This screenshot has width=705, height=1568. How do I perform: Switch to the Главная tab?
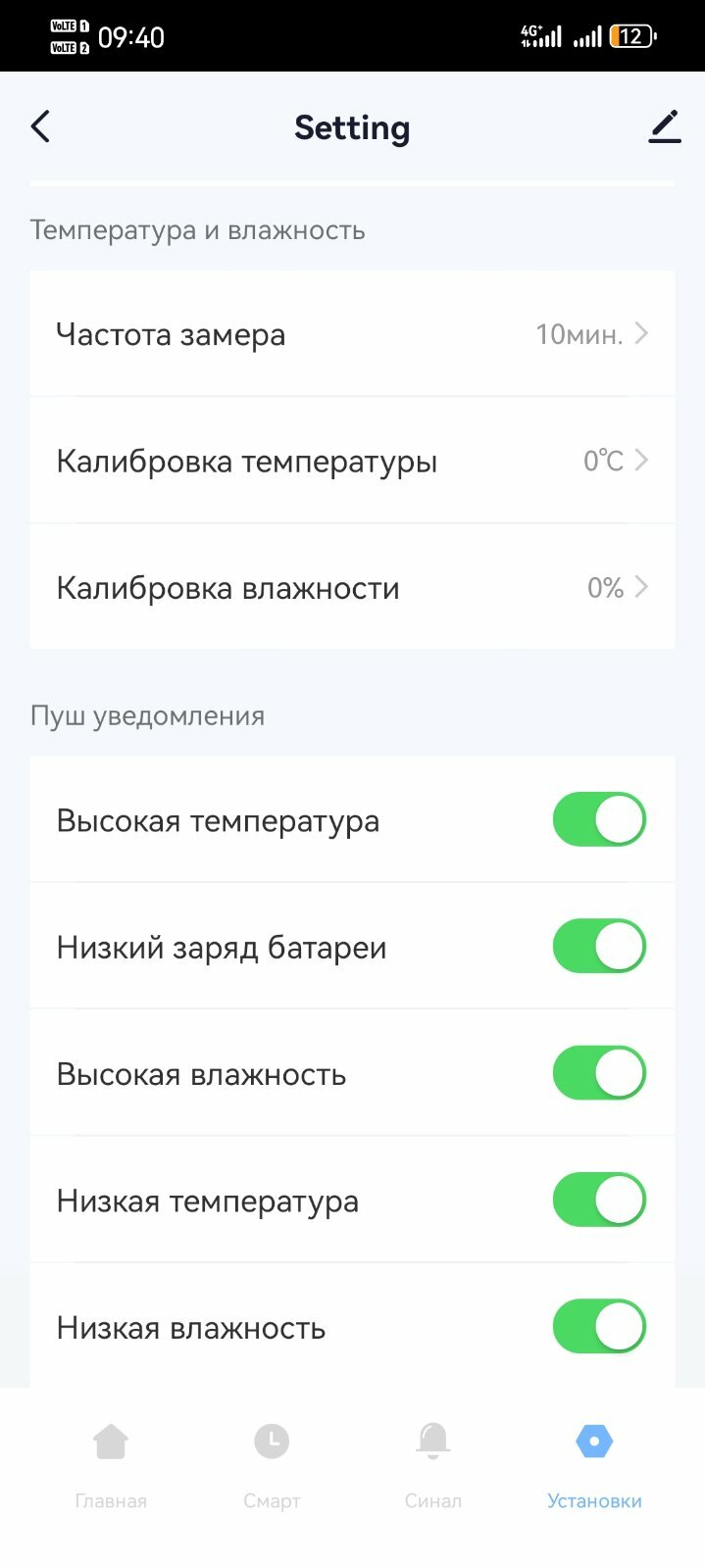[x=111, y=1461]
